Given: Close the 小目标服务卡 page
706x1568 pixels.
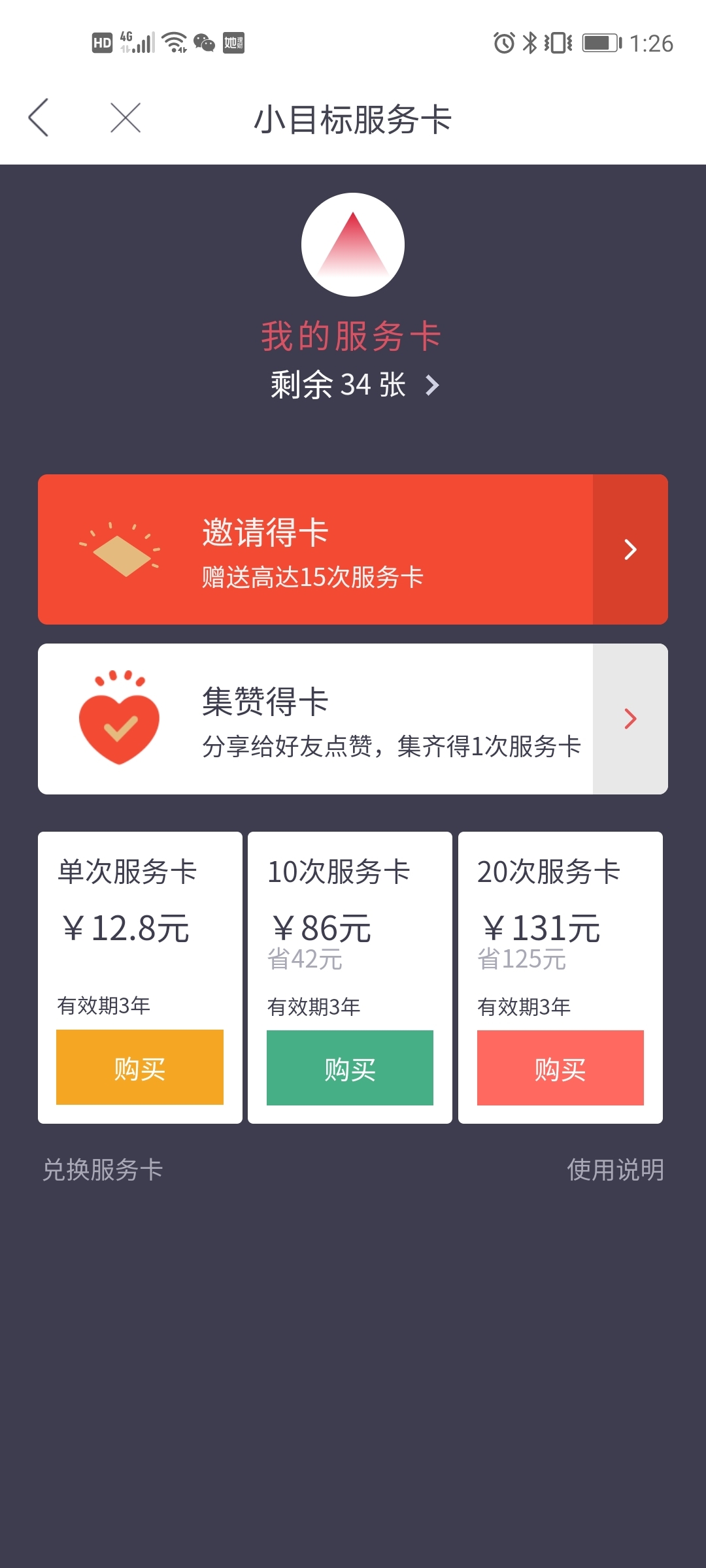Looking at the screenshot, I should 126,118.
